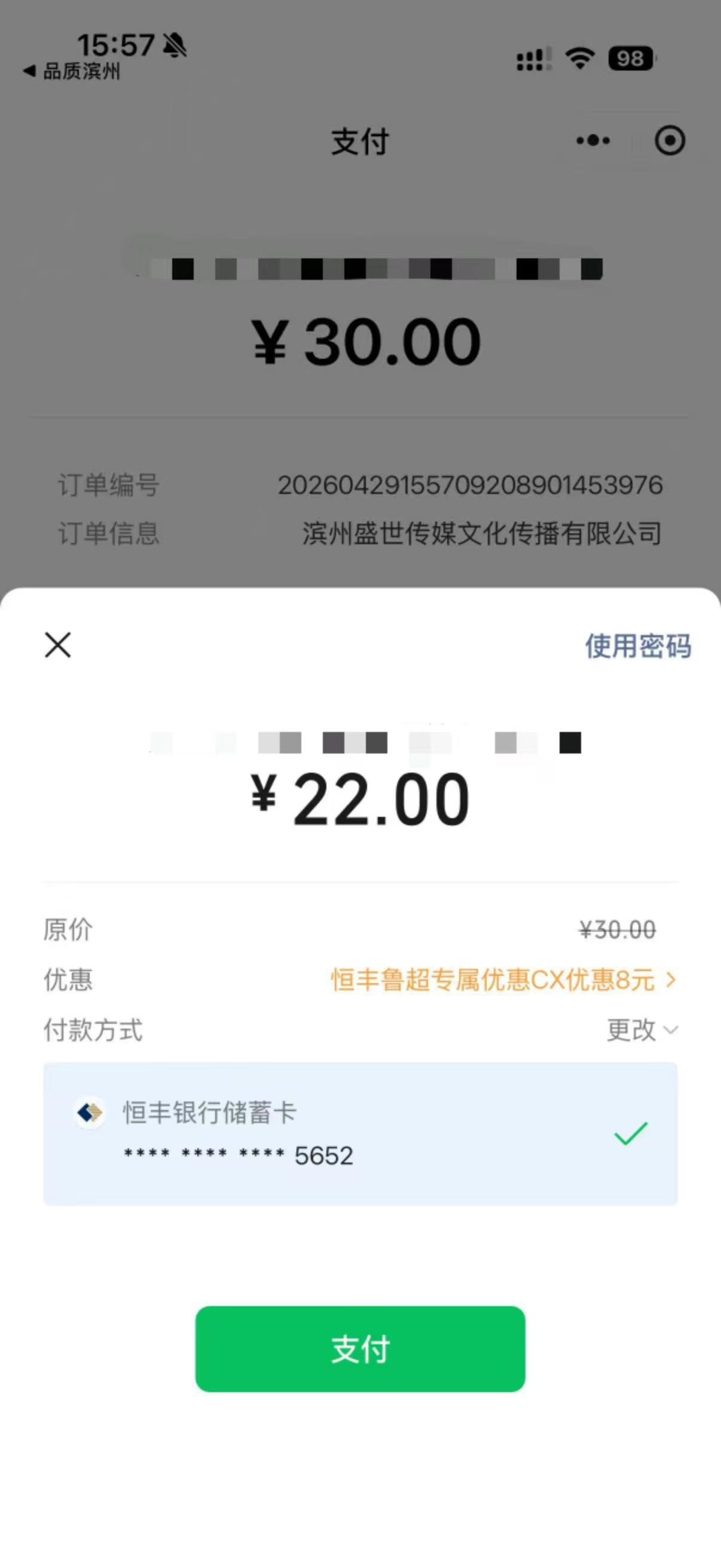This screenshot has width=721, height=1568.
Task: Switch to 使用密码 to pay with a password
Action: tap(638, 646)
